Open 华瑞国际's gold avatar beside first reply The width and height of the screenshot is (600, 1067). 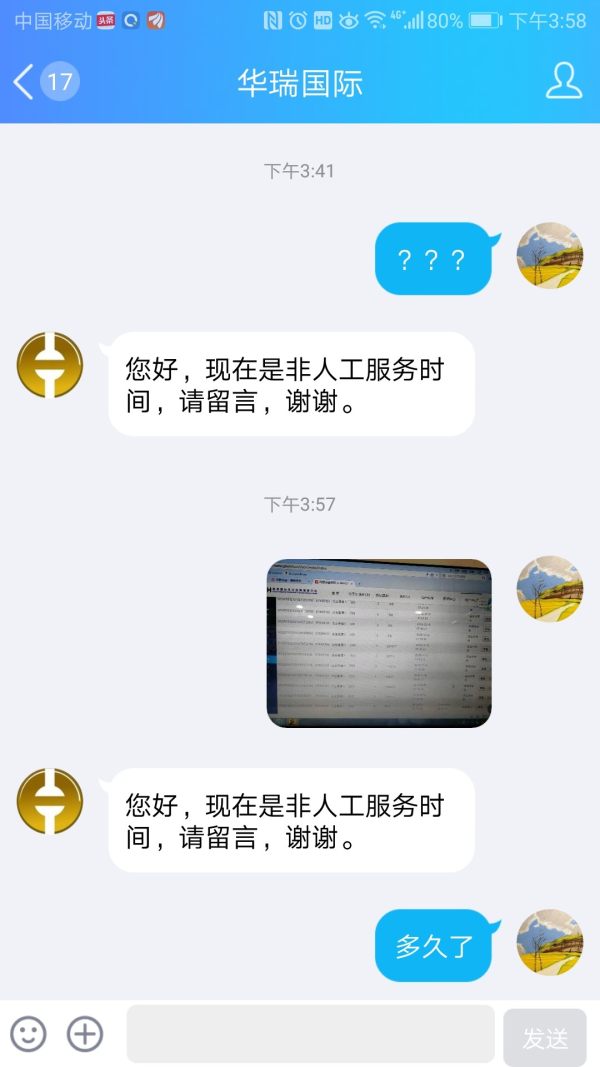[x=50, y=365]
